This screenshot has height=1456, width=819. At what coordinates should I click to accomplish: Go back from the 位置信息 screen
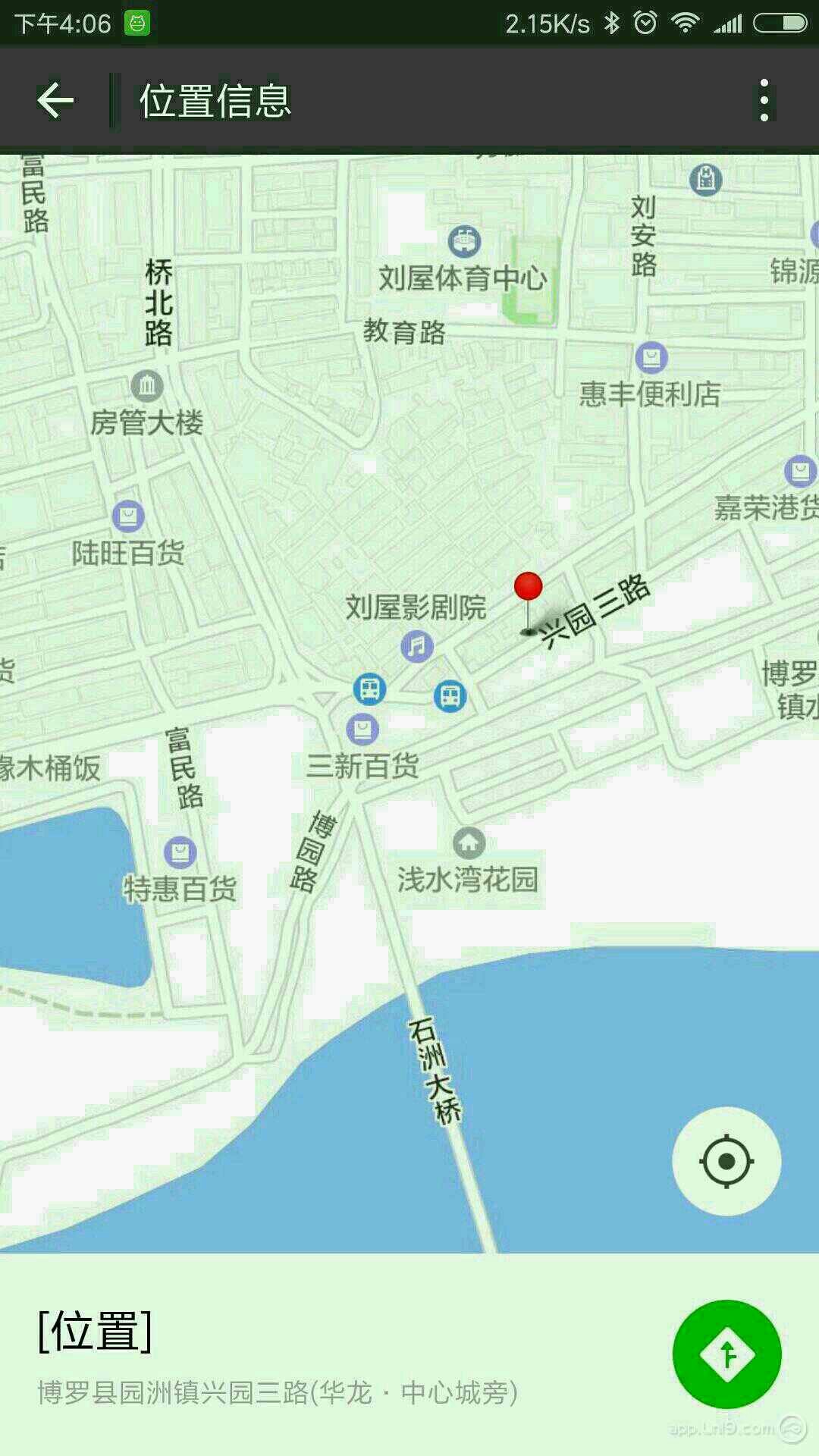pos(55,100)
